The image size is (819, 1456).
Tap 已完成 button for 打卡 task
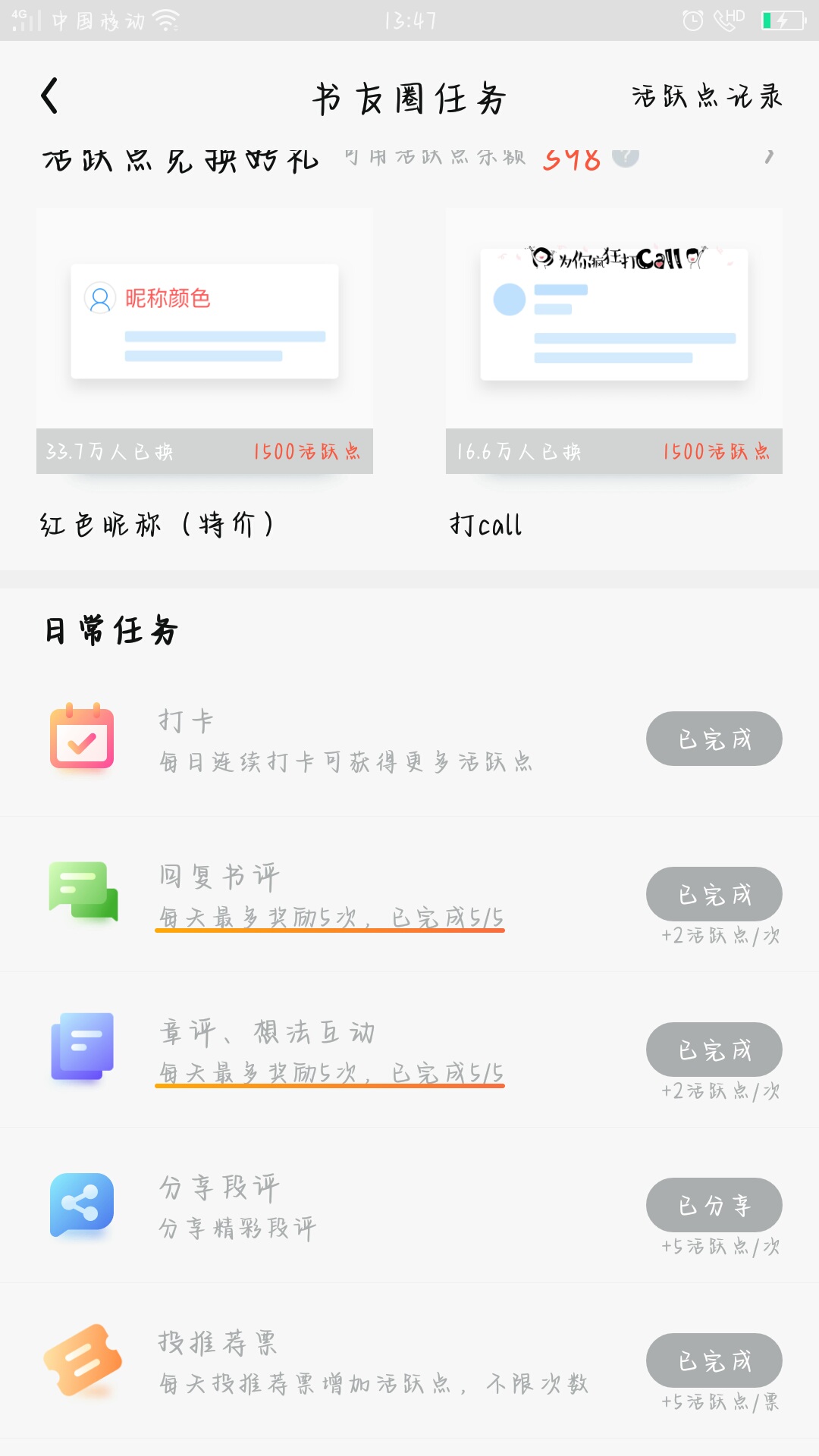pos(714,739)
